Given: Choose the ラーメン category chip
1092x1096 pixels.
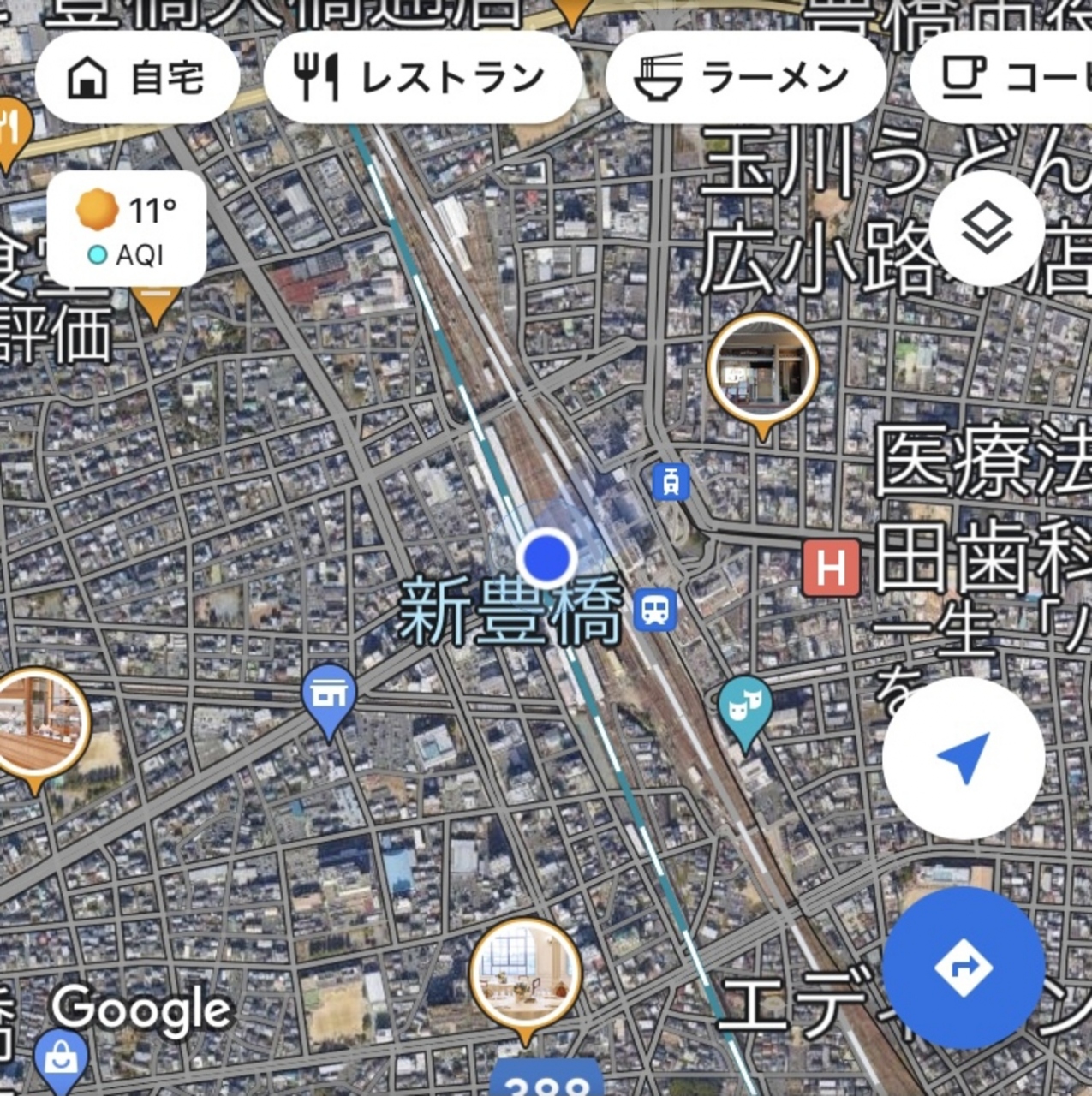Looking at the screenshot, I should [744, 78].
